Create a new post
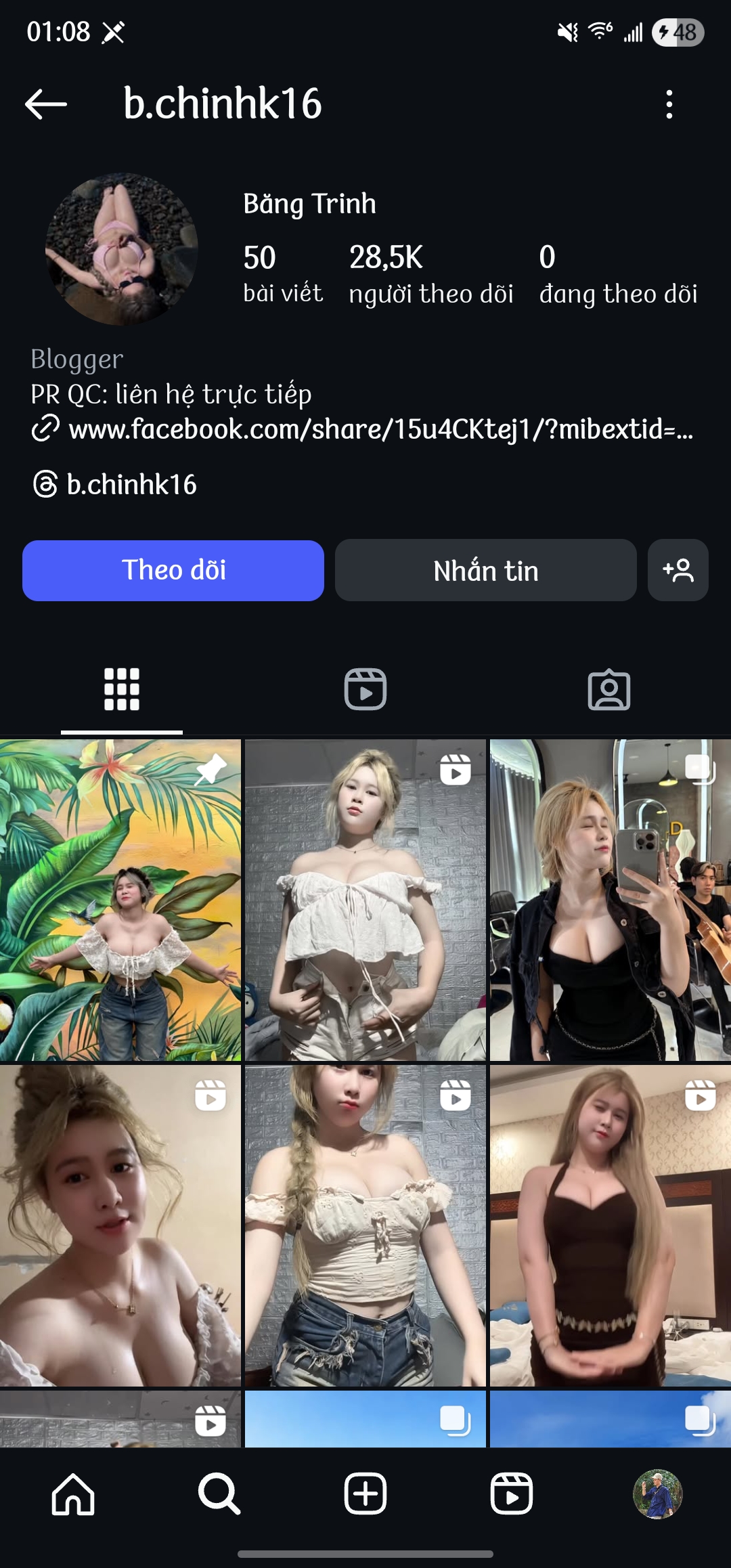Viewport: 731px width, 1568px height. tap(365, 1494)
